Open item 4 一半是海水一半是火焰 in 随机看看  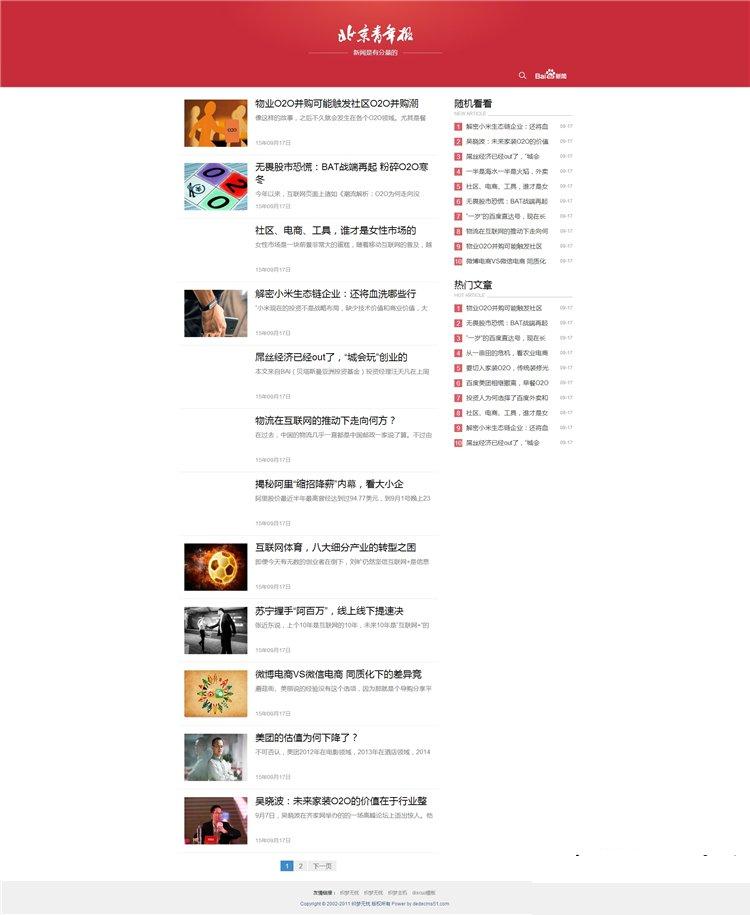point(506,171)
